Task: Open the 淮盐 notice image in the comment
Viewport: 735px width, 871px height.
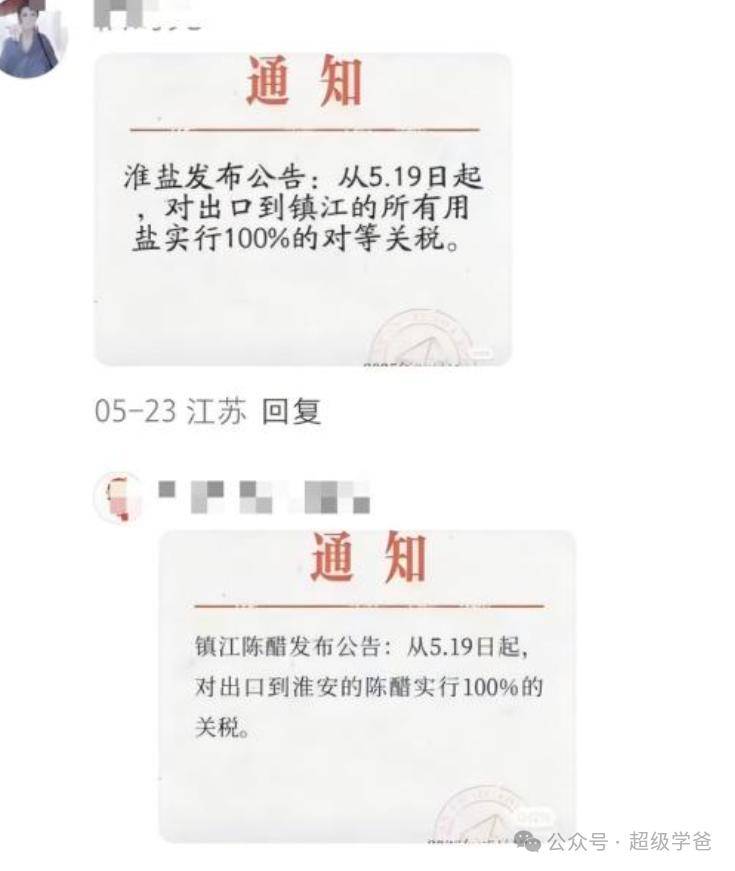Action: coord(302,208)
